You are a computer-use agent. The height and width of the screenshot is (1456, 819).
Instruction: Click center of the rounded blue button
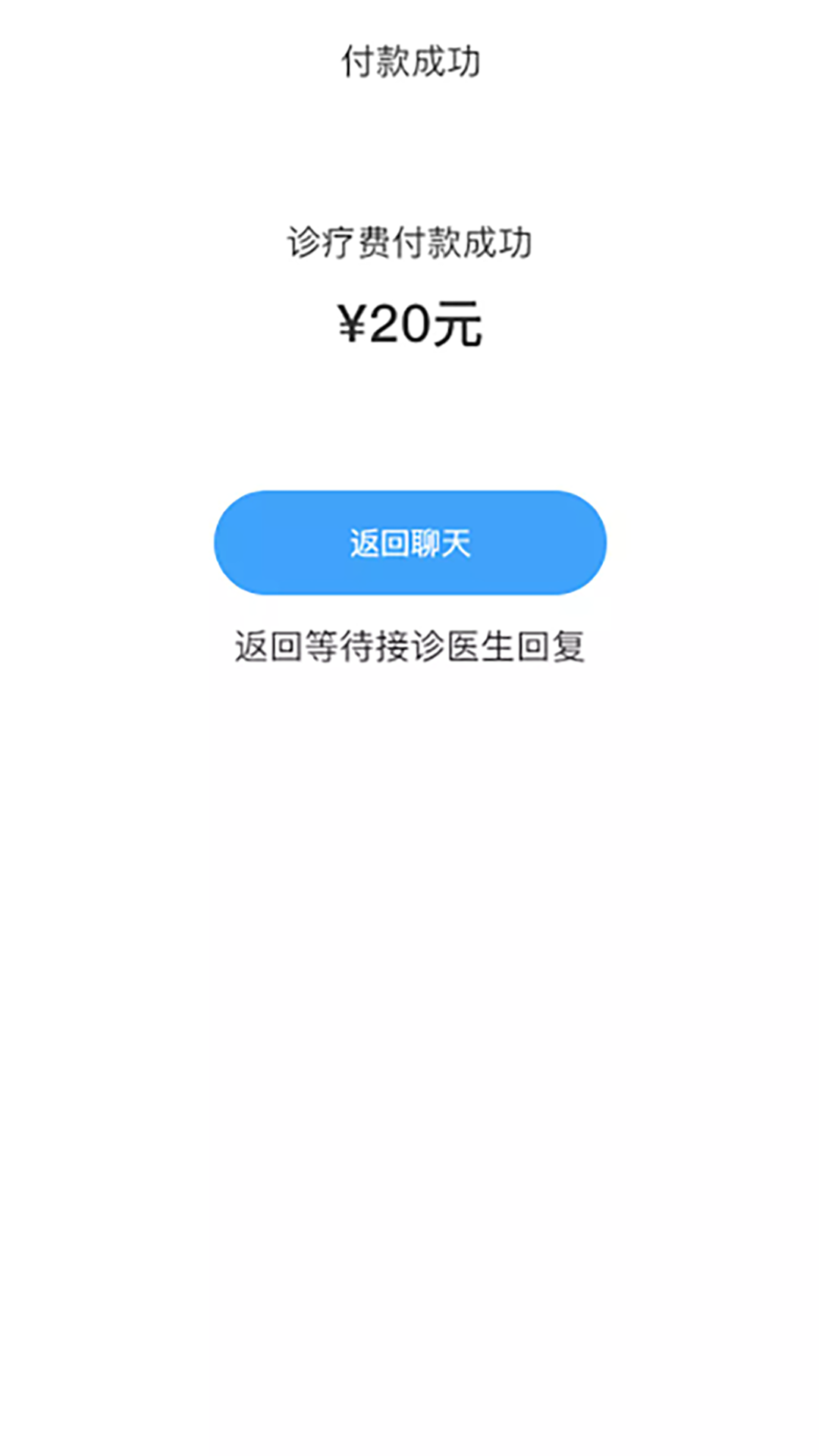pos(409,543)
